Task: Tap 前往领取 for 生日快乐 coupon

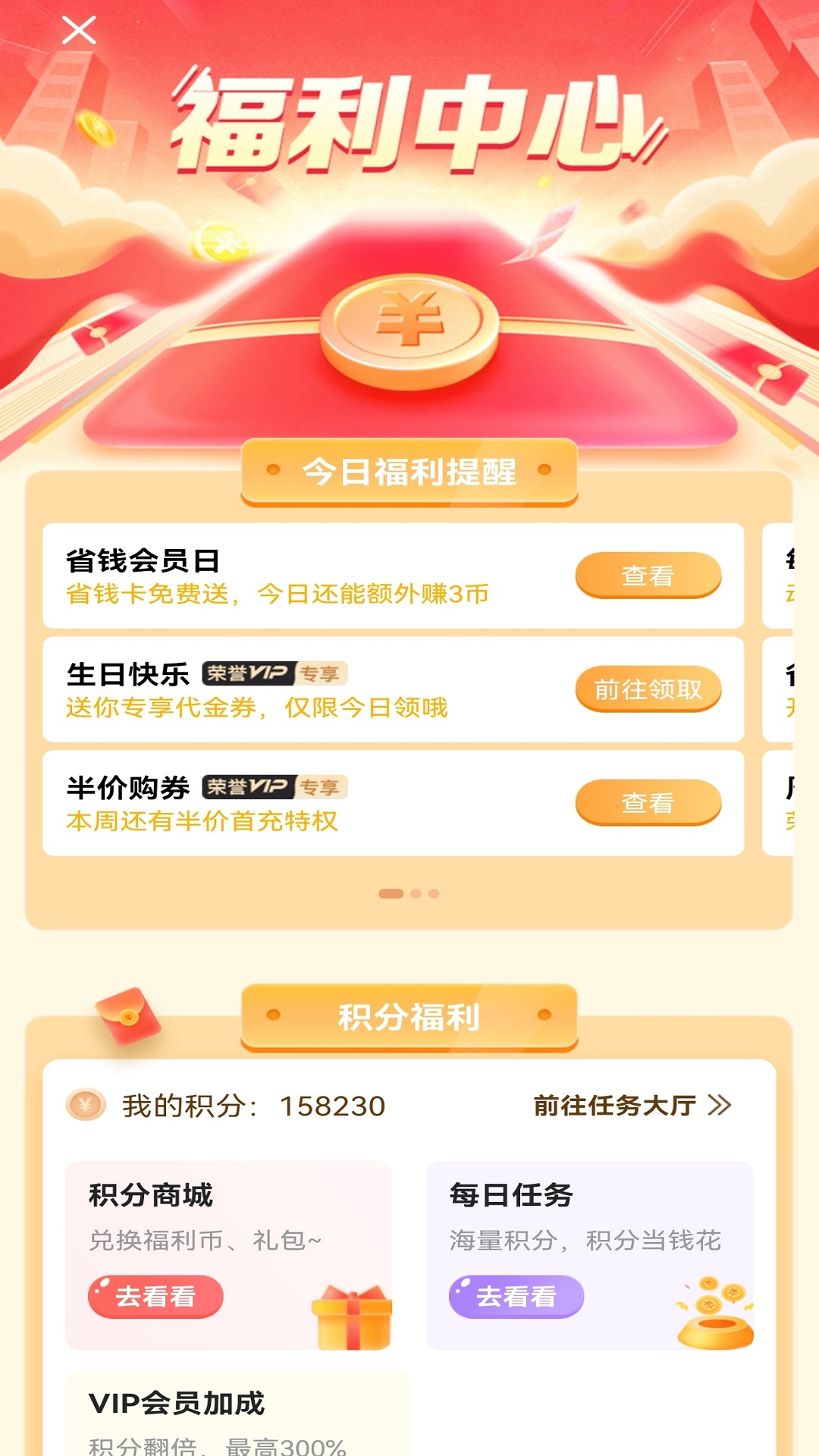Action: (648, 689)
